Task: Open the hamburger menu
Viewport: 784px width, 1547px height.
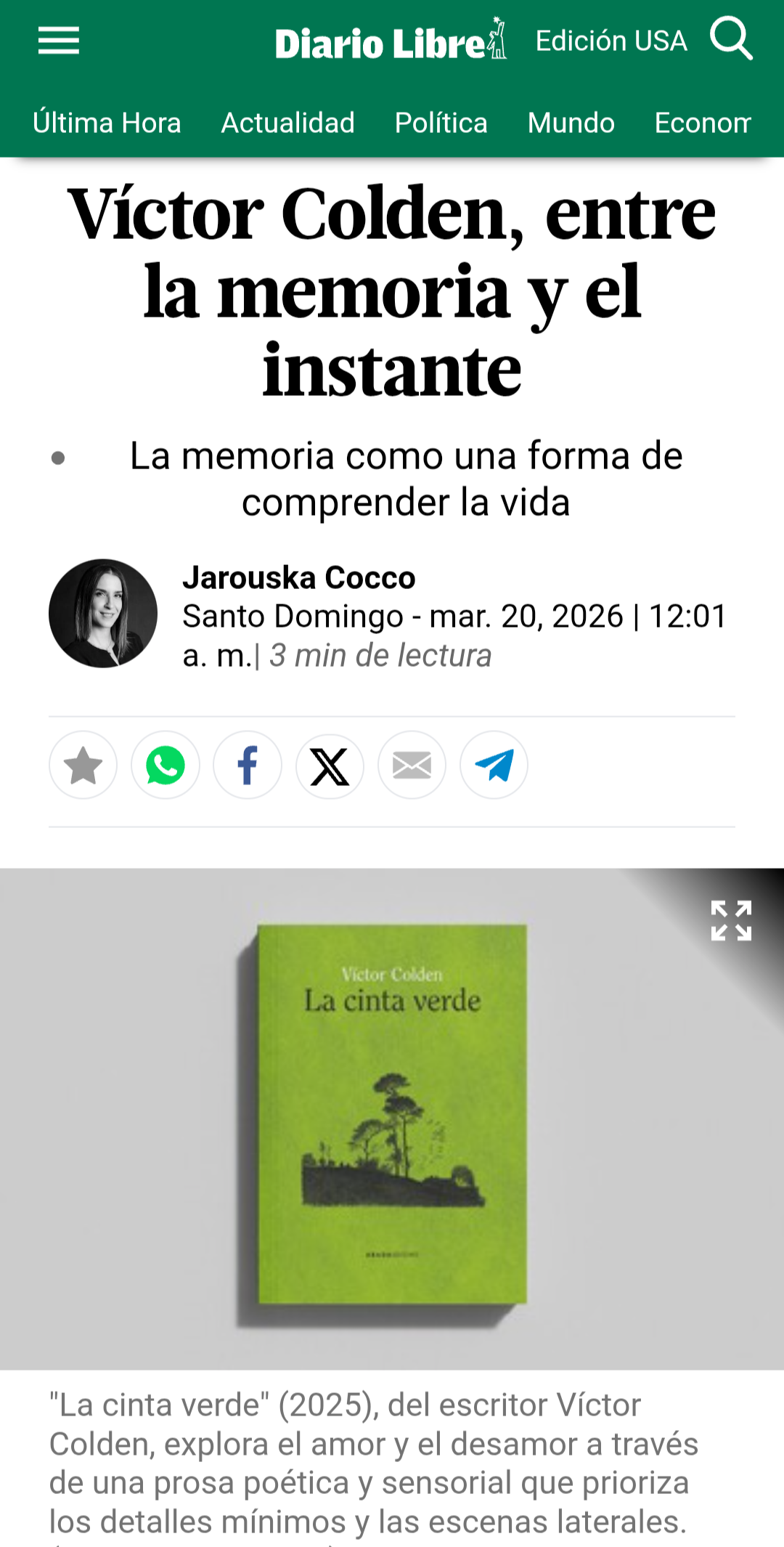Action: click(59, 41)
